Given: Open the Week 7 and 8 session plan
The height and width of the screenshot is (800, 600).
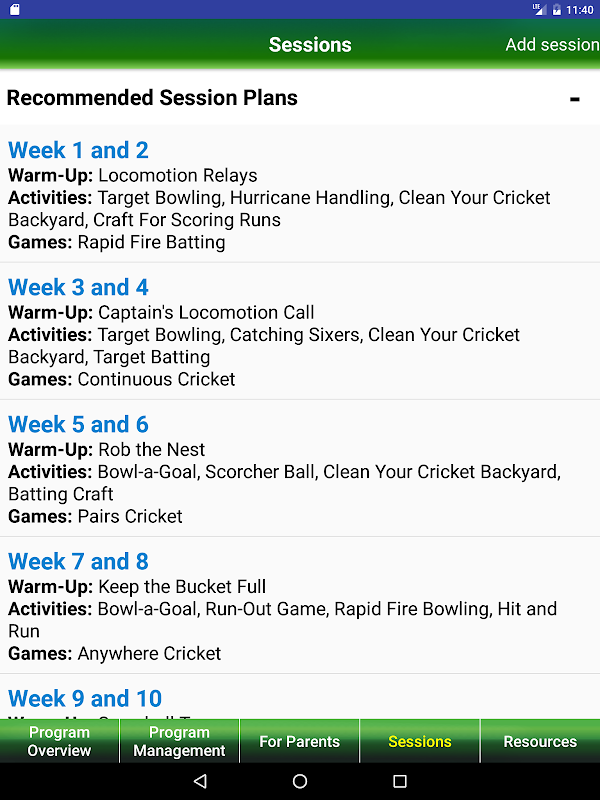Looking at the screenshot, I should click(300, 606).
